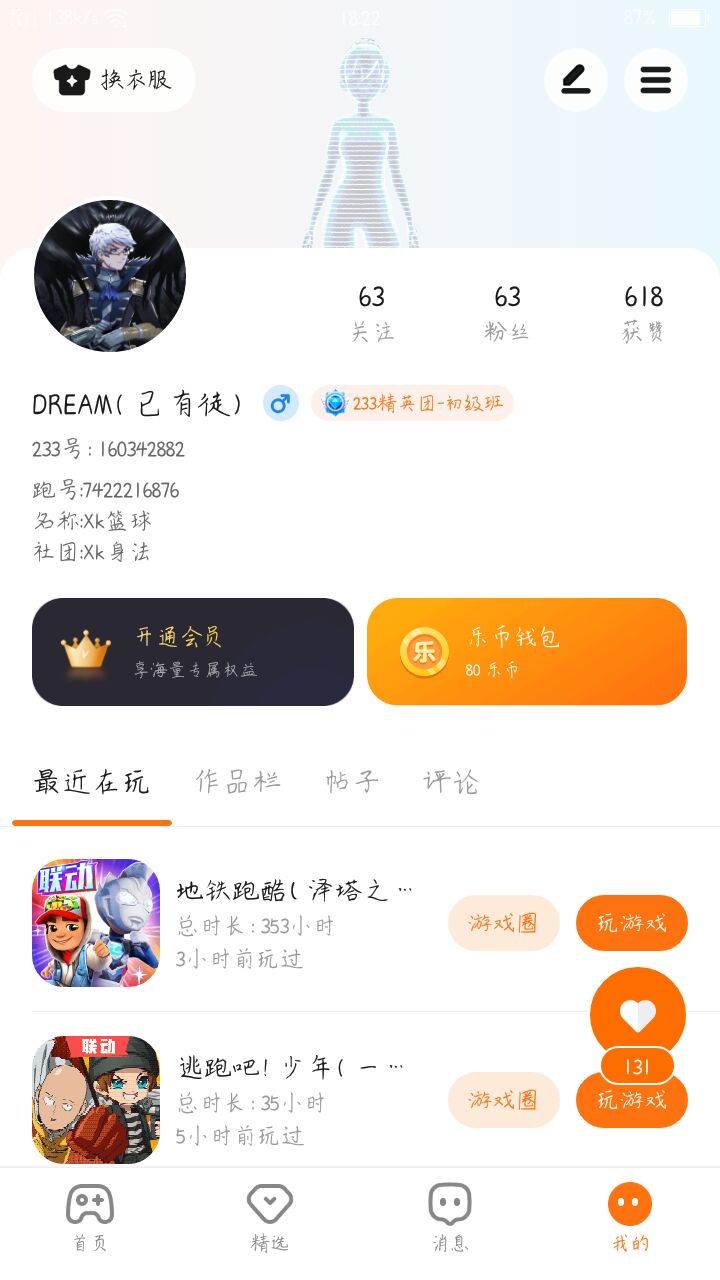
Task: Open the profile avatar picture
Action: (x=110, y=276)
